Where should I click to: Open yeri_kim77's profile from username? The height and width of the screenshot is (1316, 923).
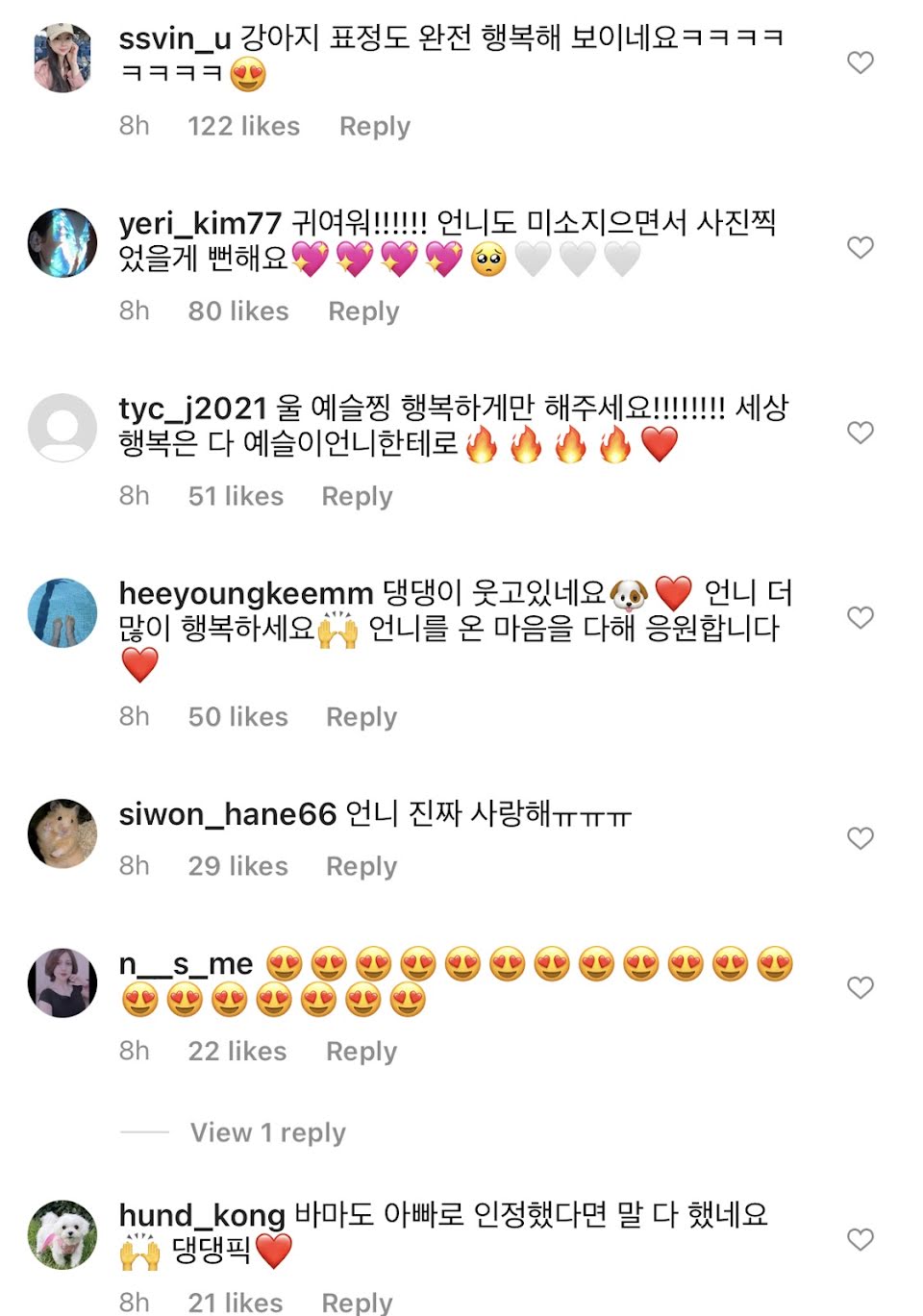click(x=200, y=224)
